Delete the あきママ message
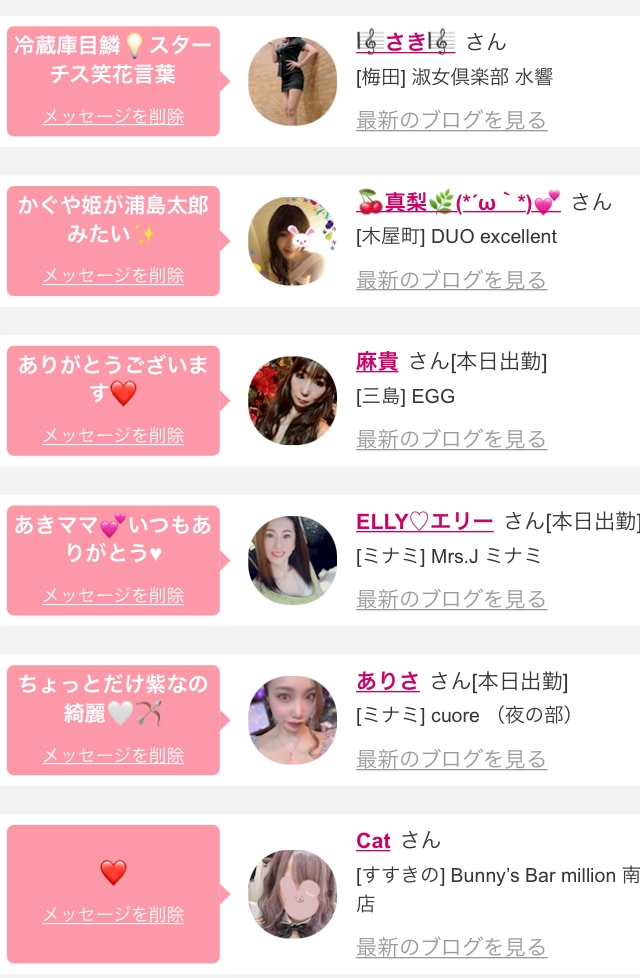 (x=113, y=595)
